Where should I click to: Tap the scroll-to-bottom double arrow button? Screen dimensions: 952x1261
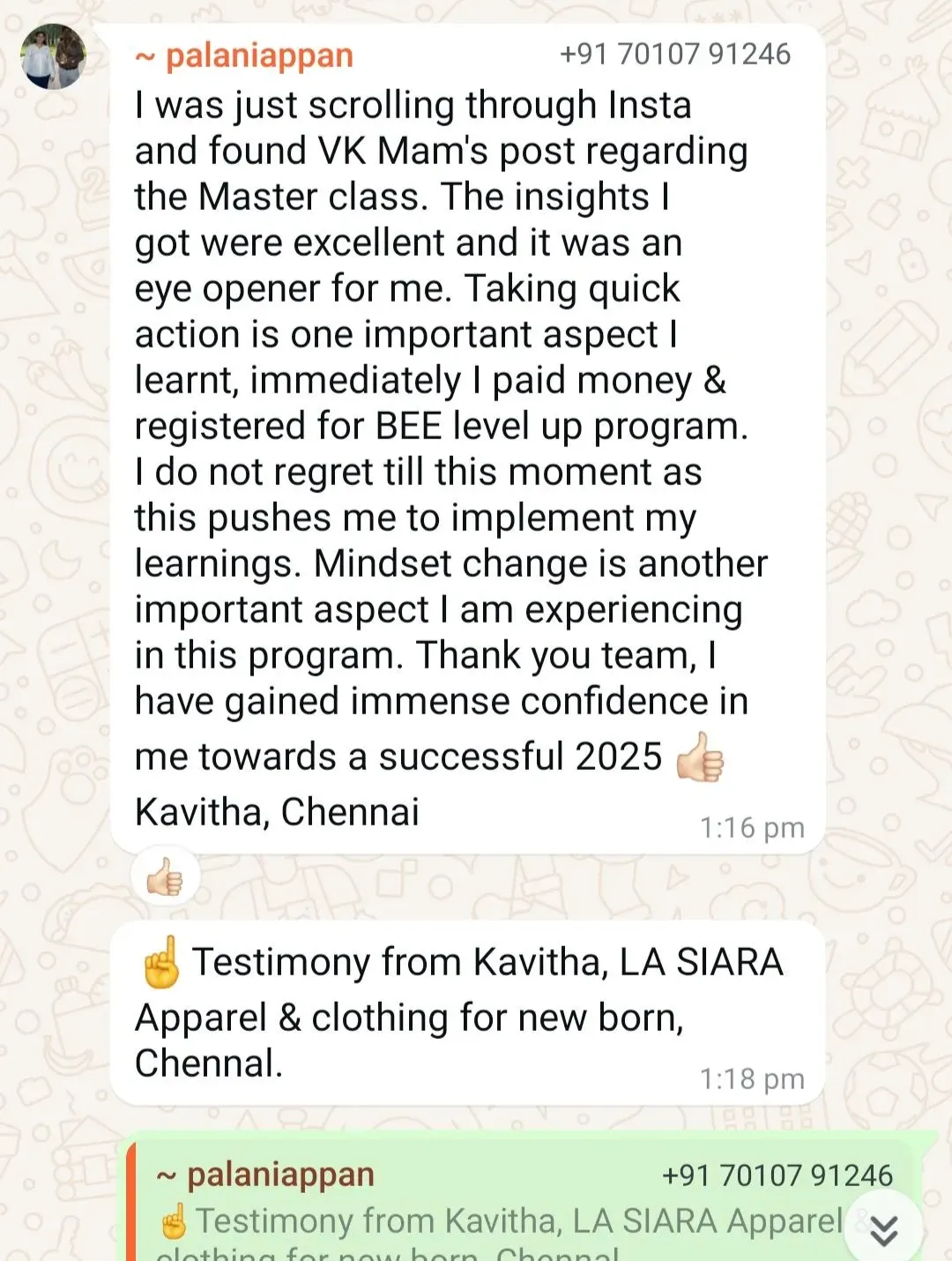pyautogui.click(x=883, y=1228)
